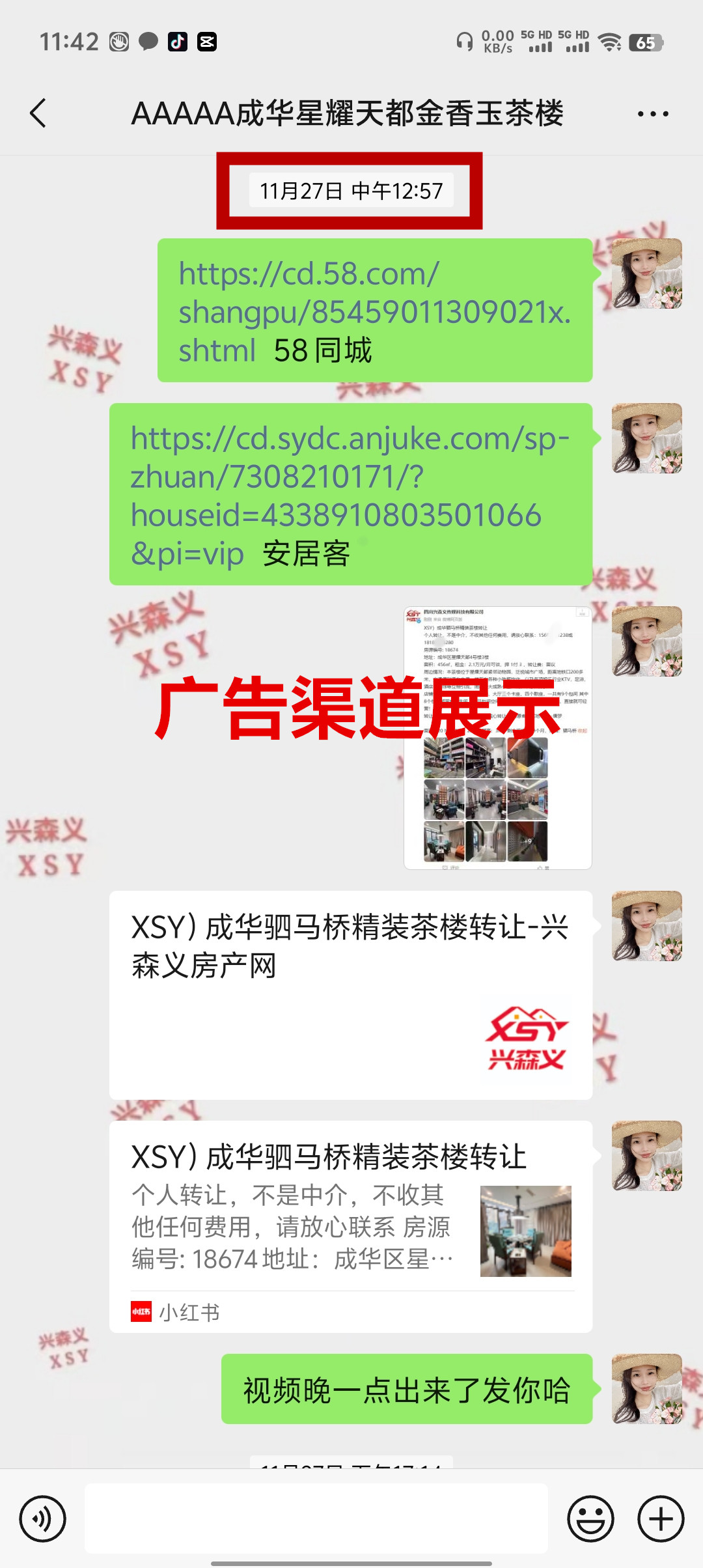
Task: Open the chat's three-dot menu
Action: point(652,114)
